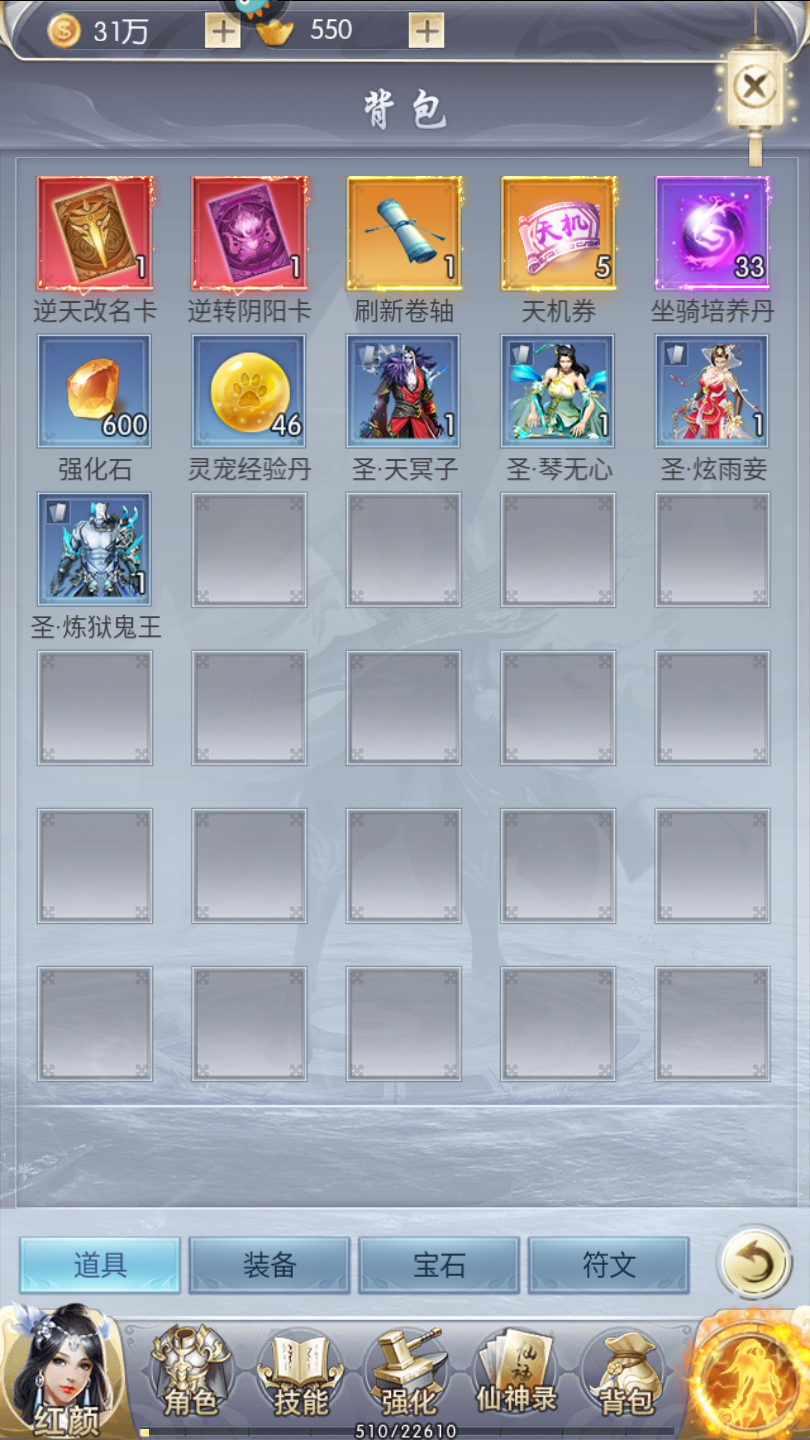Select the 天机券 item
Viewport: 810px width, 1440px height.
pyautogui.click(x=558, y=234)
